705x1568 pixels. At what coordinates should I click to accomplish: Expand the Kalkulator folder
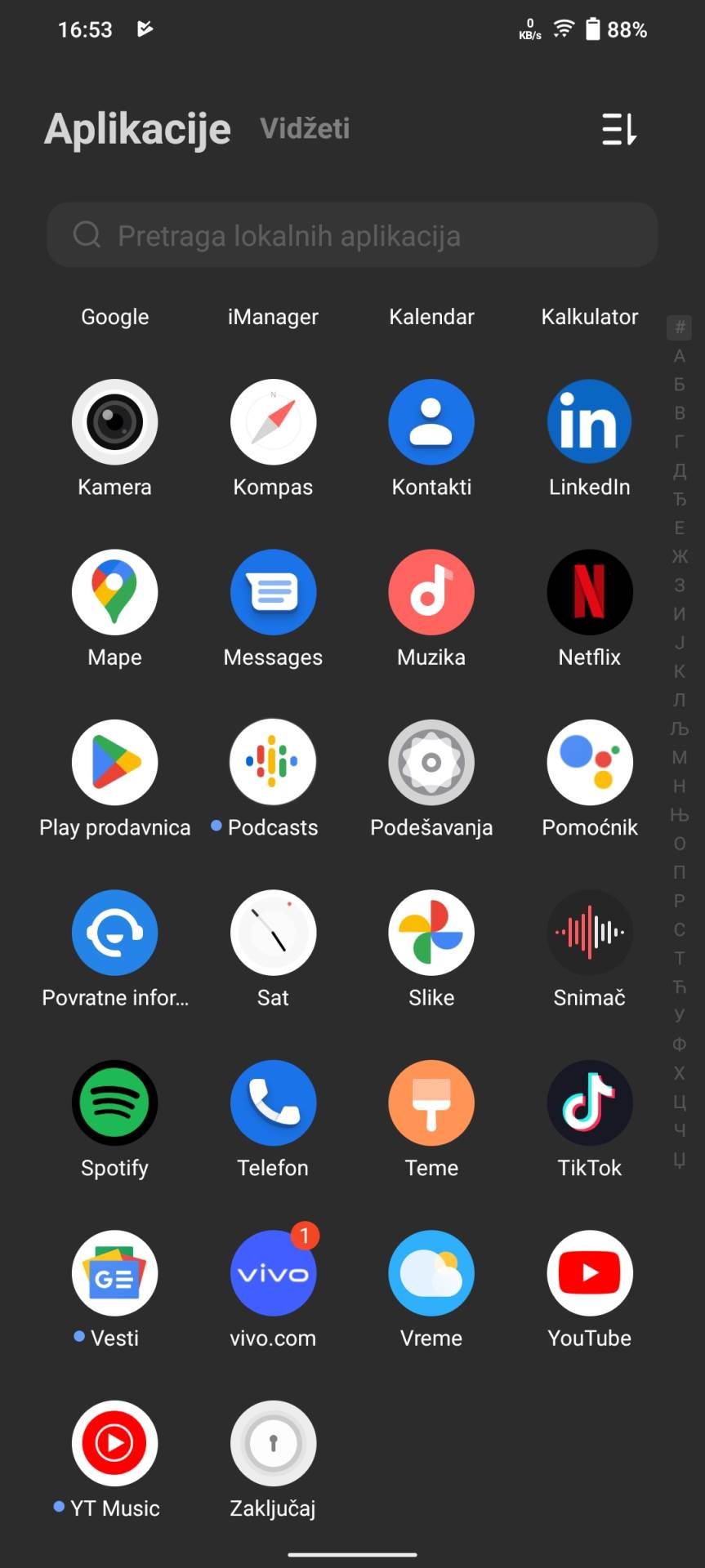pyautogui.click(x=590, y=316)
